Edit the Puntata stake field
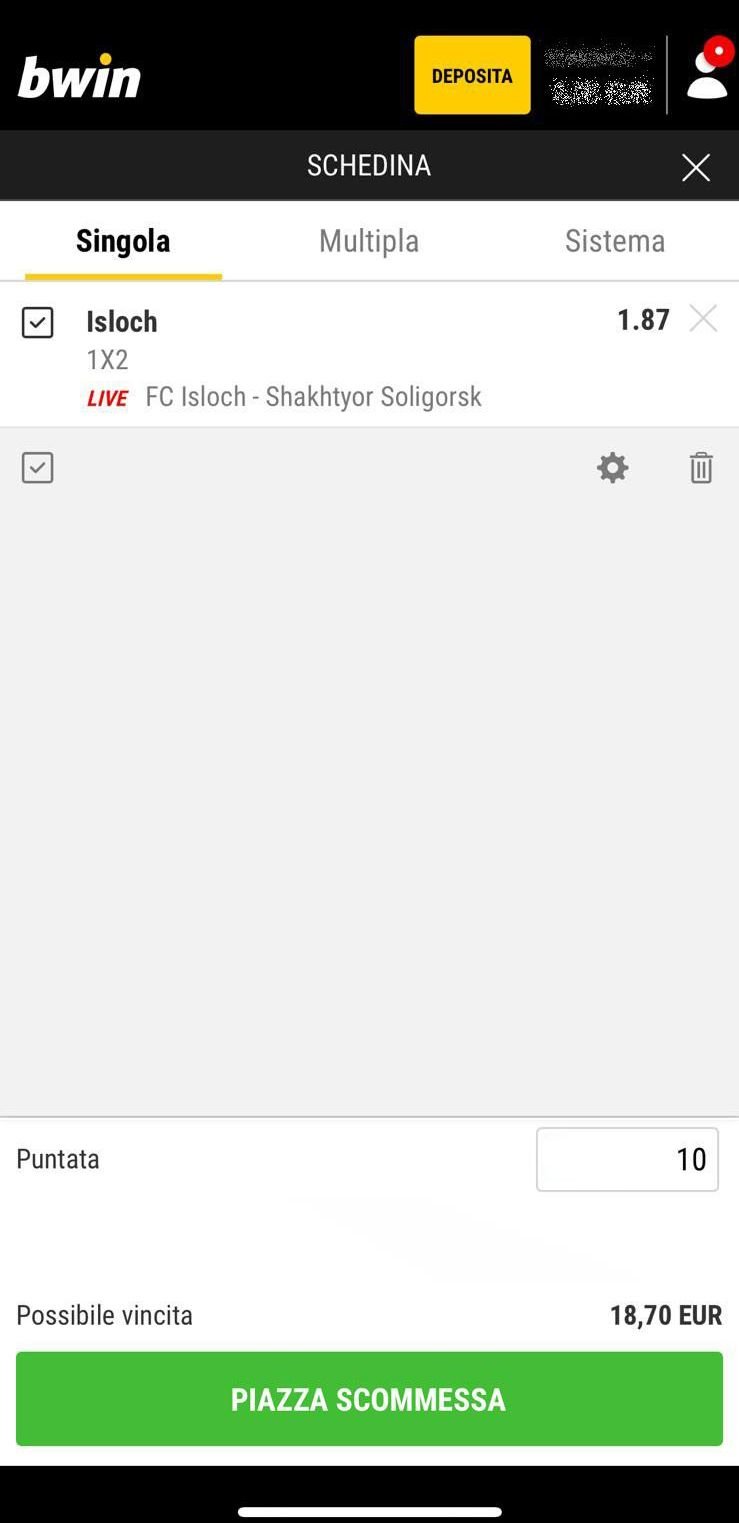The image size is (739, 1523). pos(627,1159)
